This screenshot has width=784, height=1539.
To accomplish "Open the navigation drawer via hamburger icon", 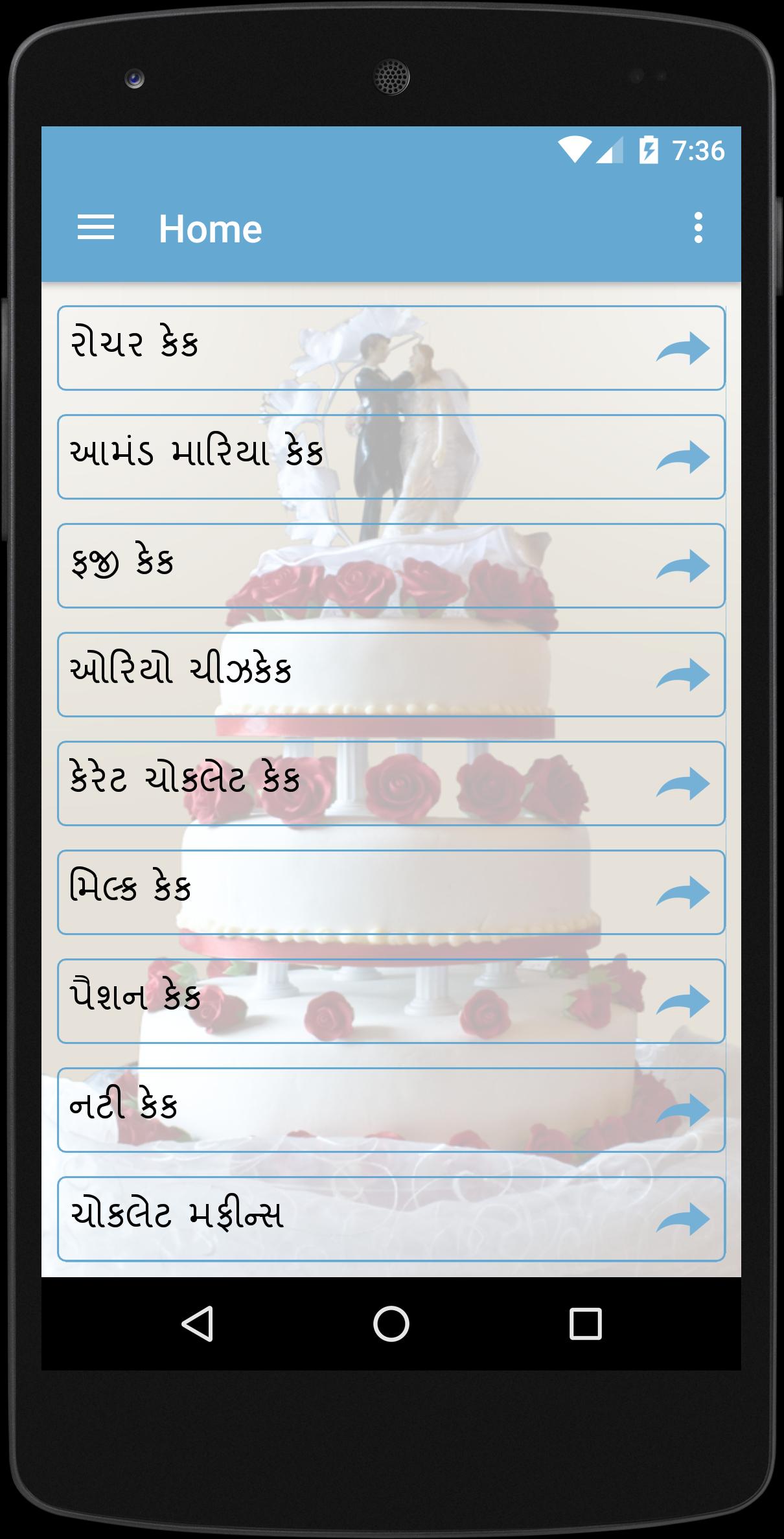I will pyautogui.click(x=97, y=227).
